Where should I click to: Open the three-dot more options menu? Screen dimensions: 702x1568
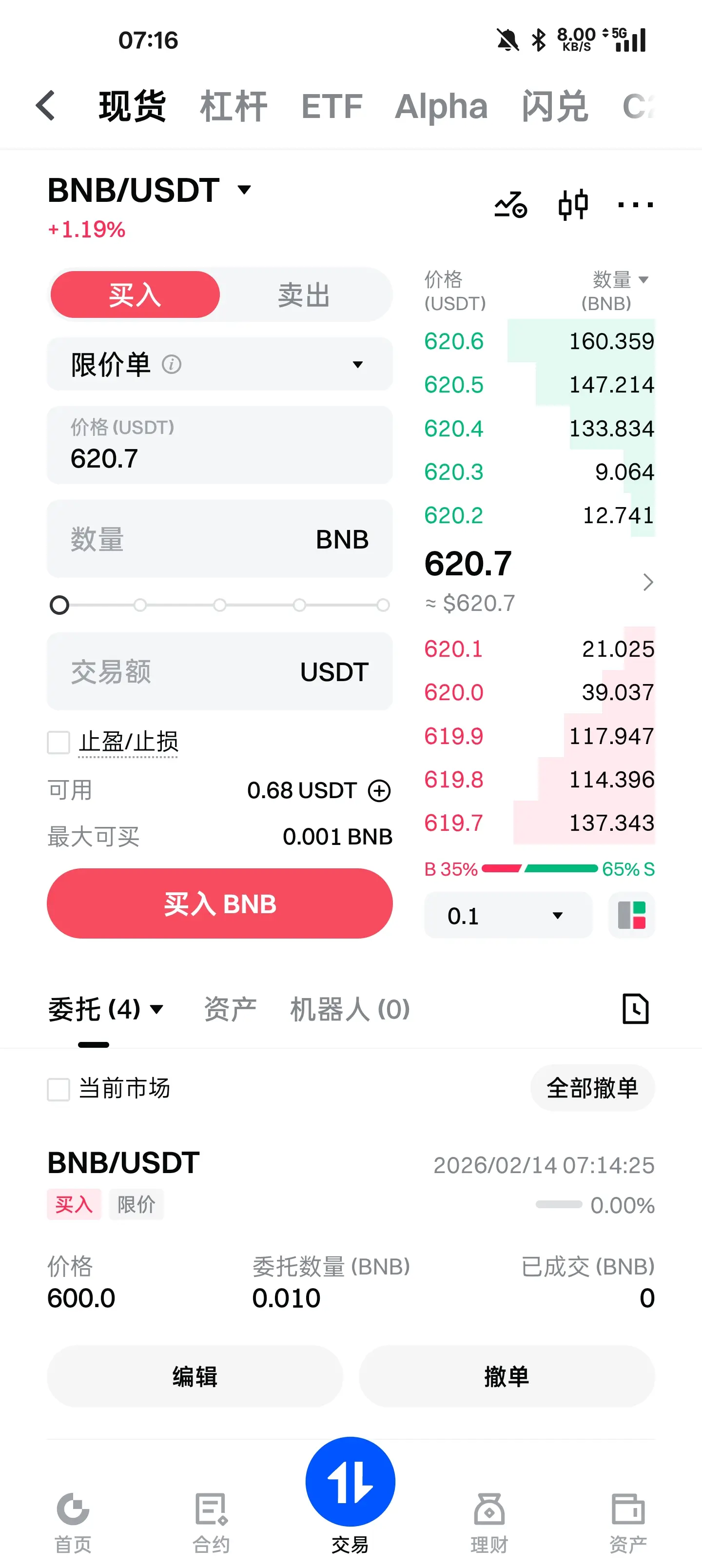coord(635,204)
